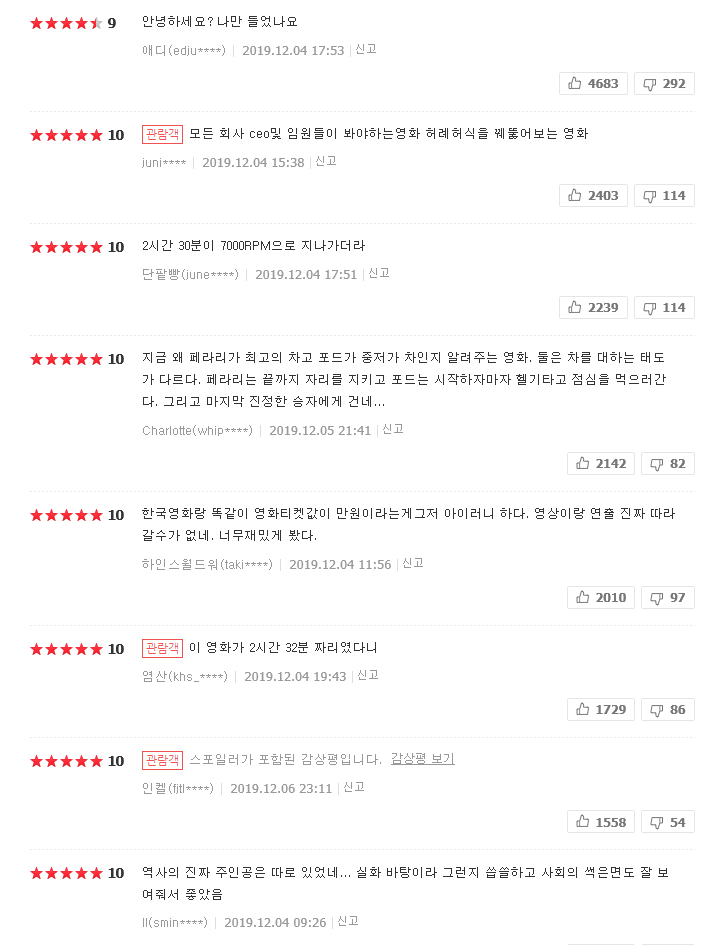
Task: Dislike Charlotte's review showing 82
Action: click(x=667, y=464)
